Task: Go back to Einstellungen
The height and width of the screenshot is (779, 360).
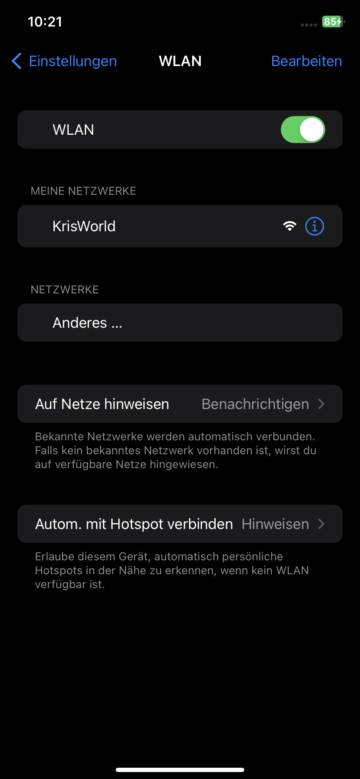Action: point(64,61)
